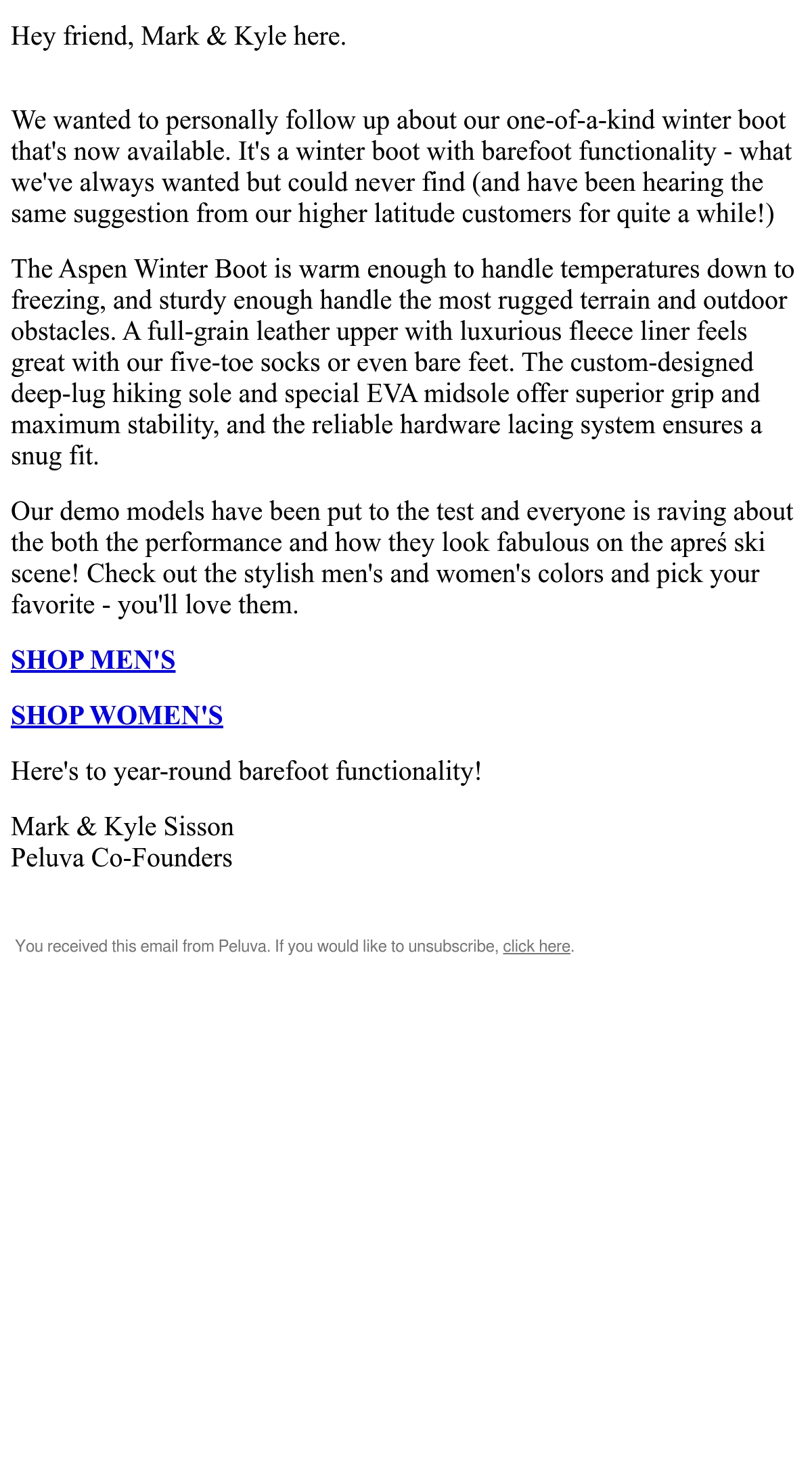
Task: Follow the SHOP WOMEN'S link
Action: [x=117, y=715]
